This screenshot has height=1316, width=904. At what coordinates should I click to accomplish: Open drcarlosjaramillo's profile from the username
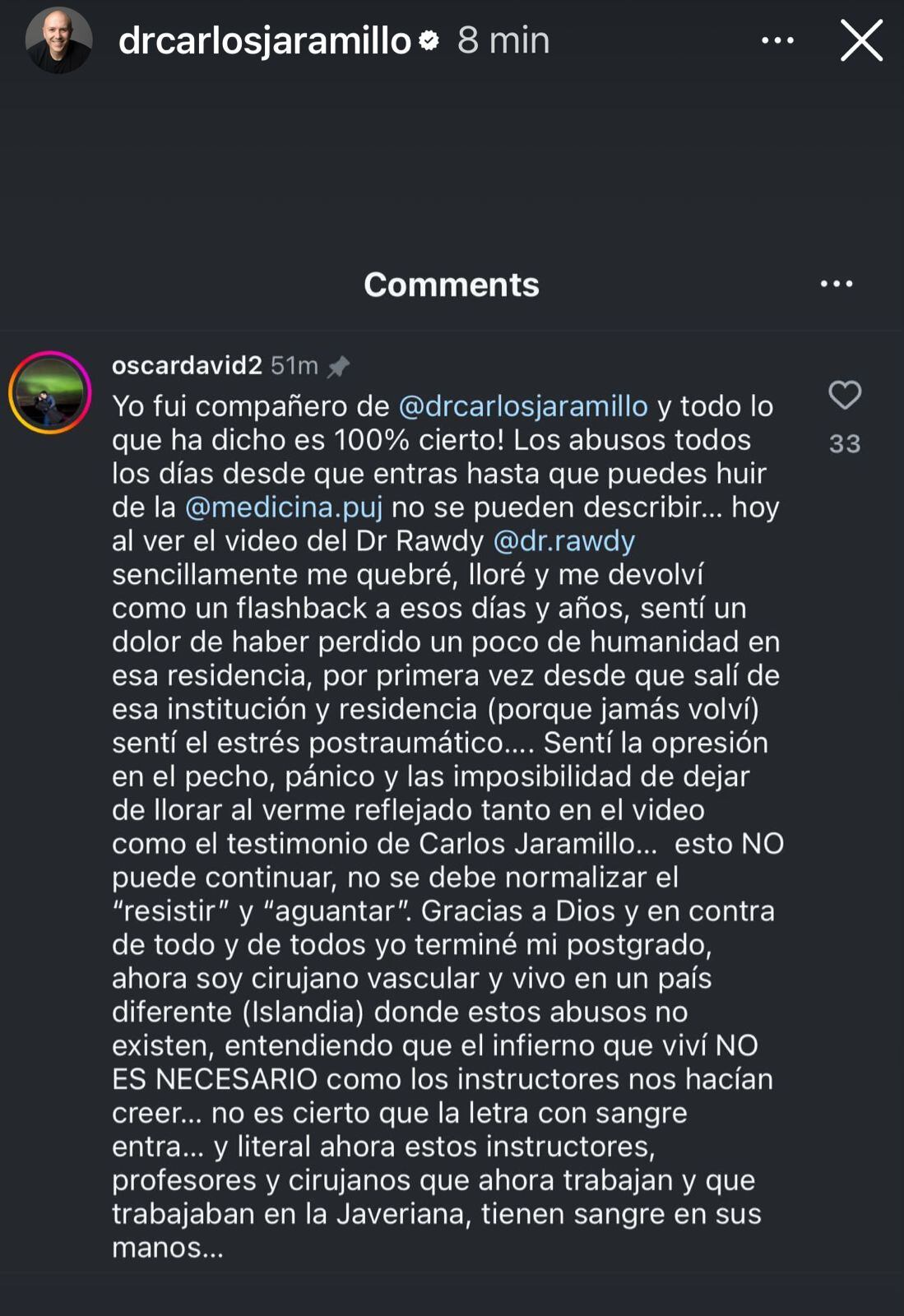coord(264,40)
